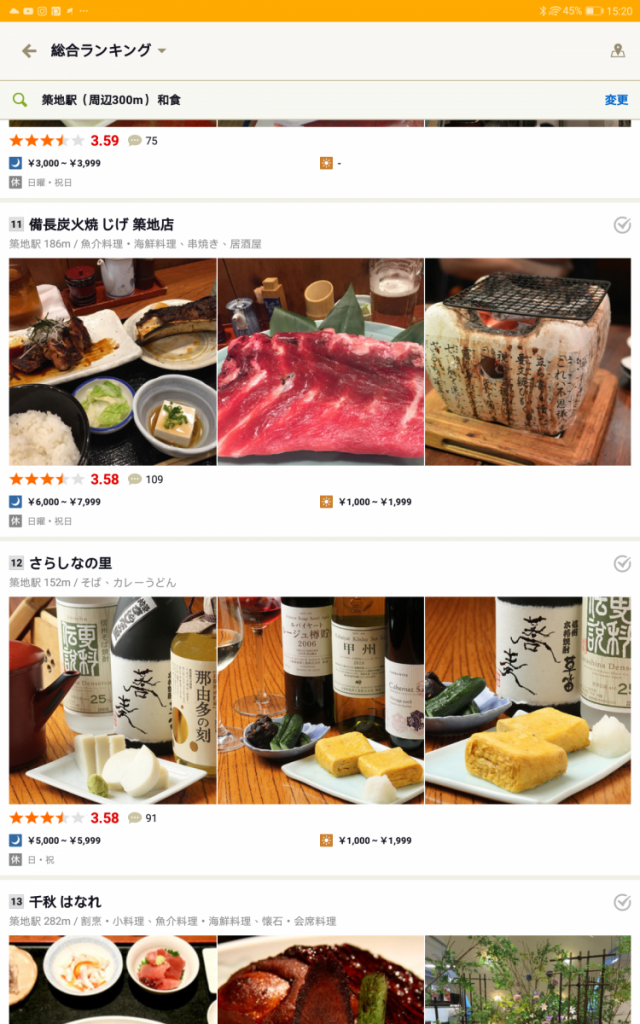Tap the 築地駅 和食 search field

[x=300, y=100]
